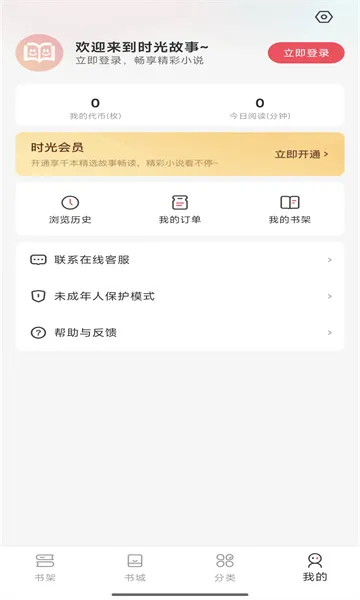Switch to the 分类 tab
Screen dimensions: 360x600
[x=225, y=568]
